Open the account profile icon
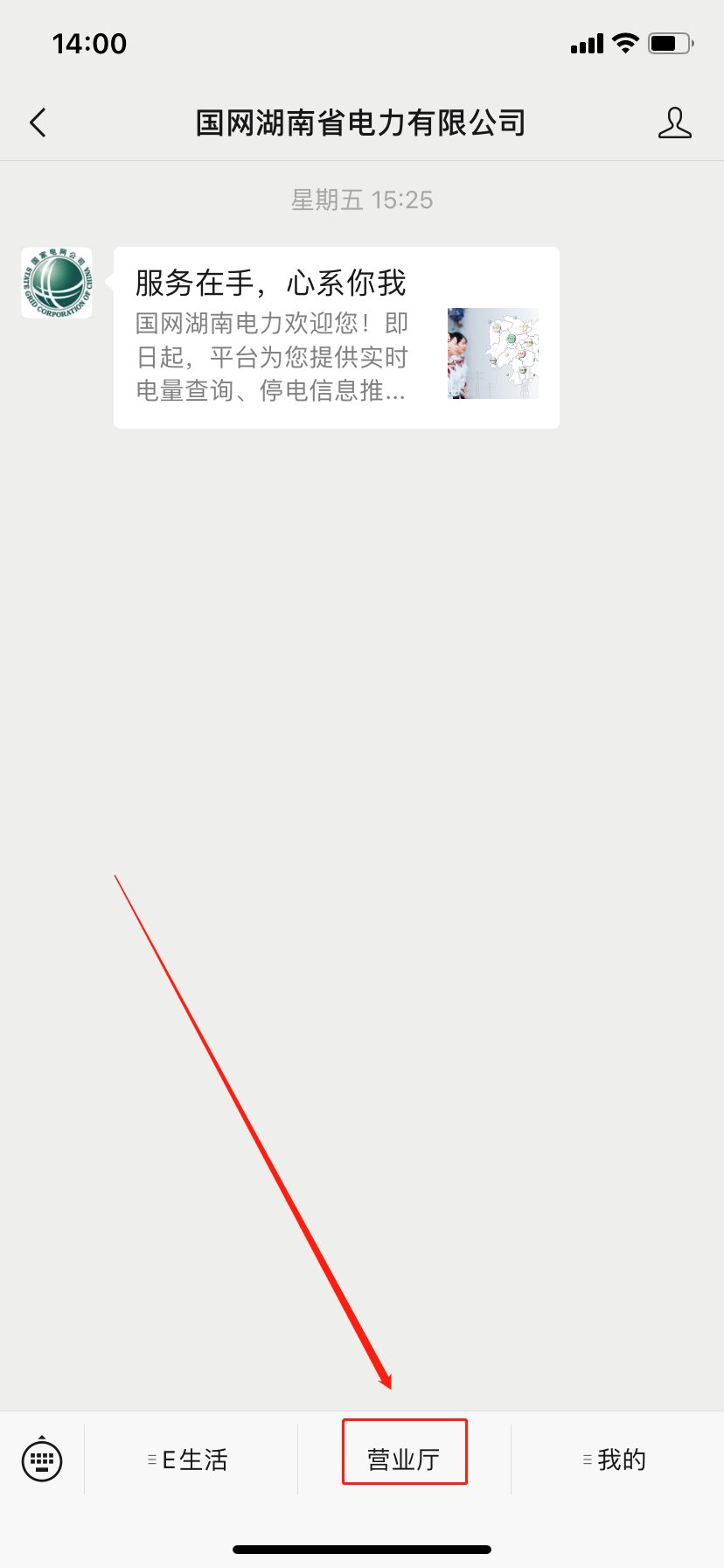724x1568 pixels. (x=674, y=123)
